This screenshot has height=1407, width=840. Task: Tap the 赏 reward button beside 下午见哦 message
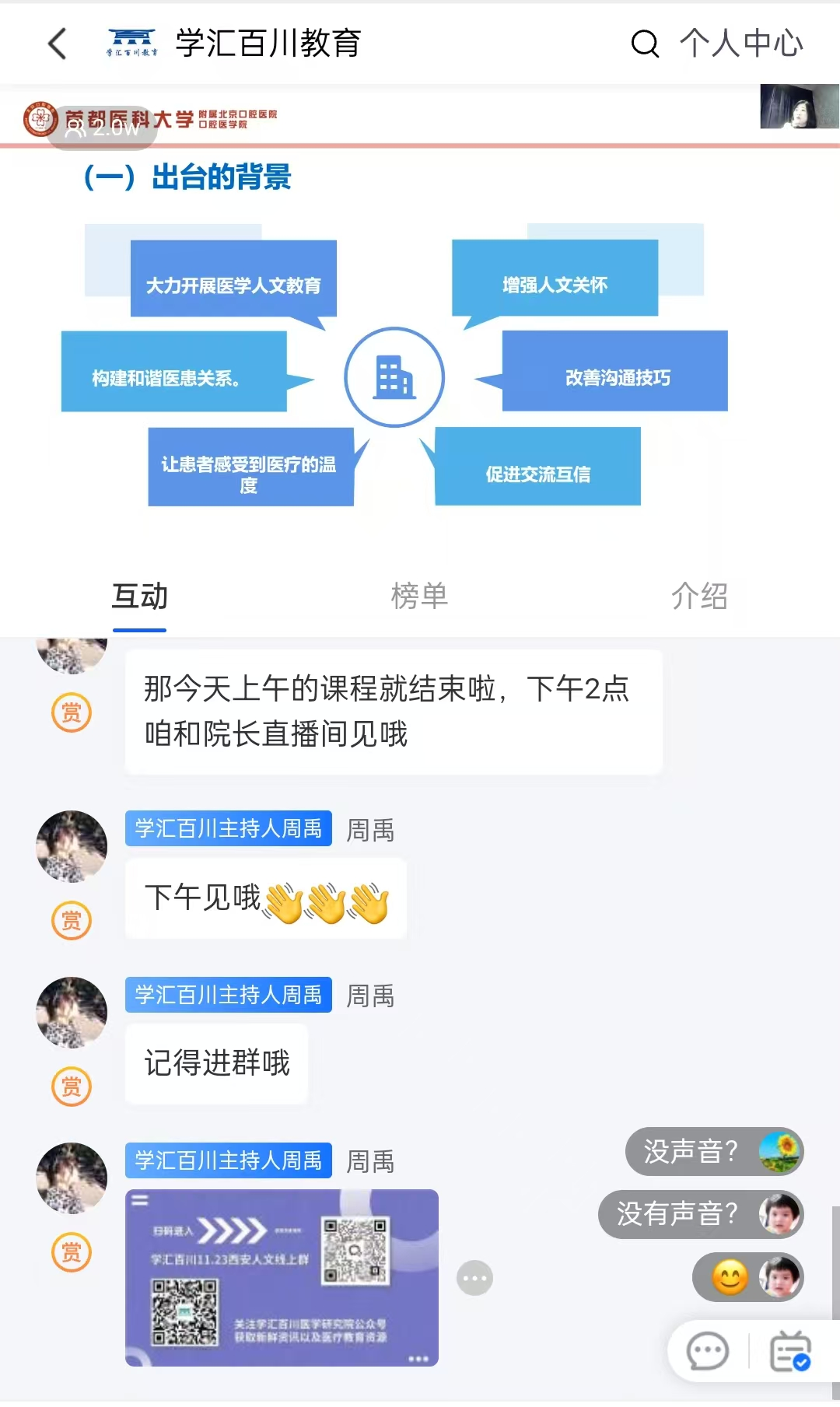coord(72,920)
